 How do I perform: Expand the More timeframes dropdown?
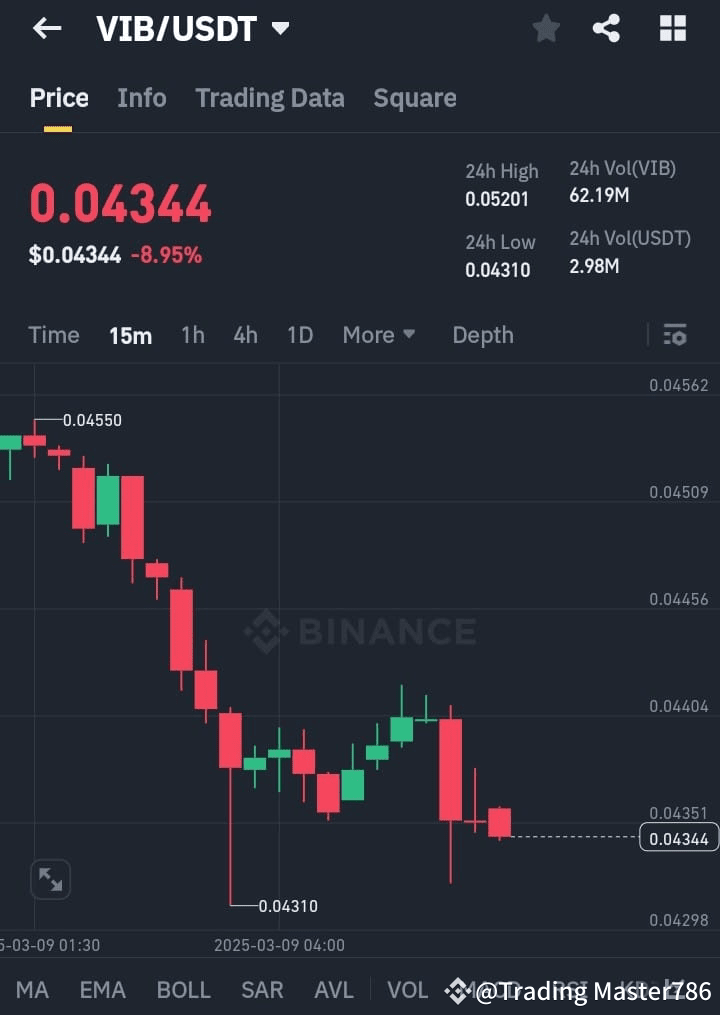point(379,335)
